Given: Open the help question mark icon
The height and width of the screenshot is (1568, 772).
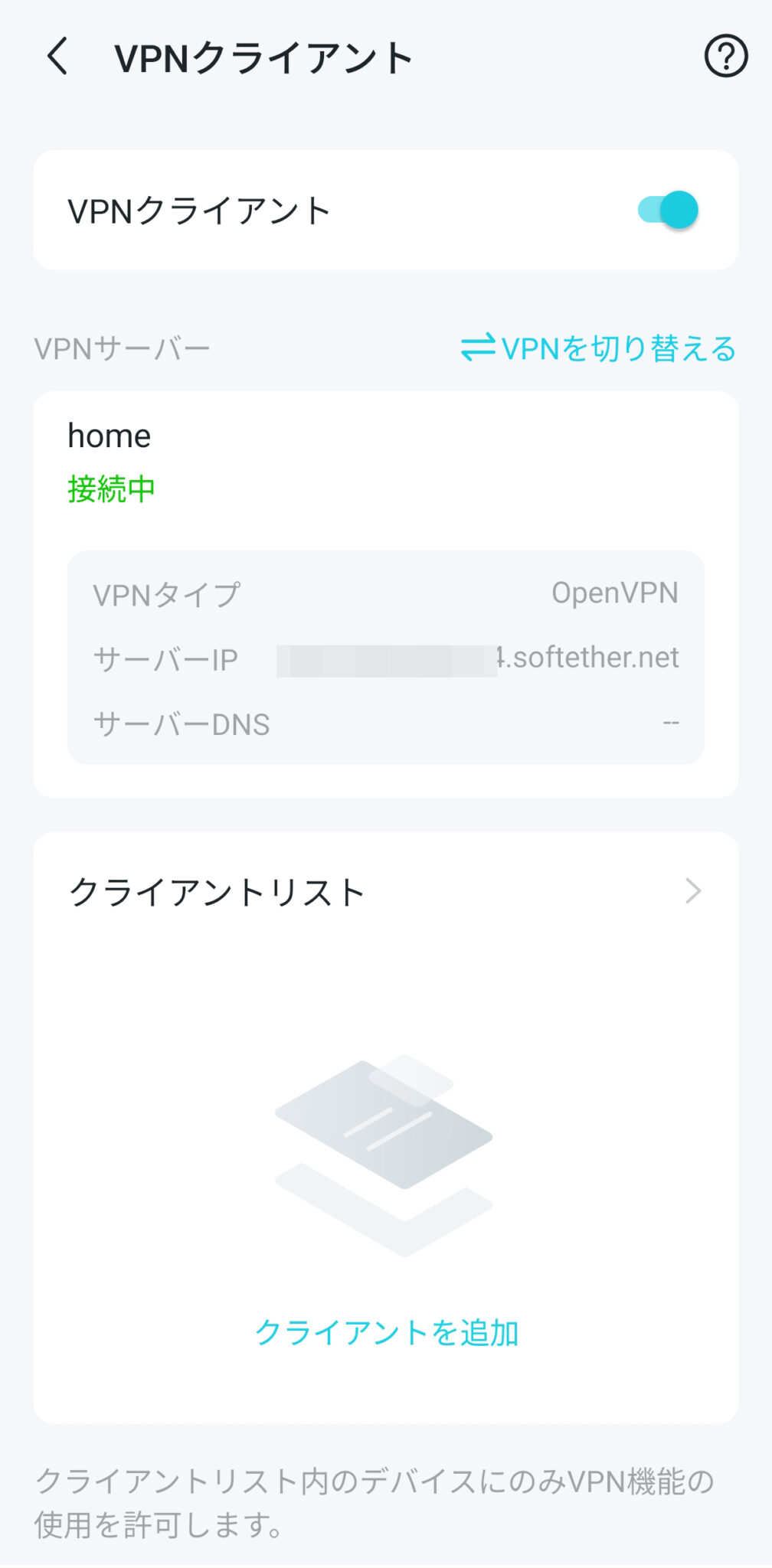Looking at the screenshot, I should [725, 57].
